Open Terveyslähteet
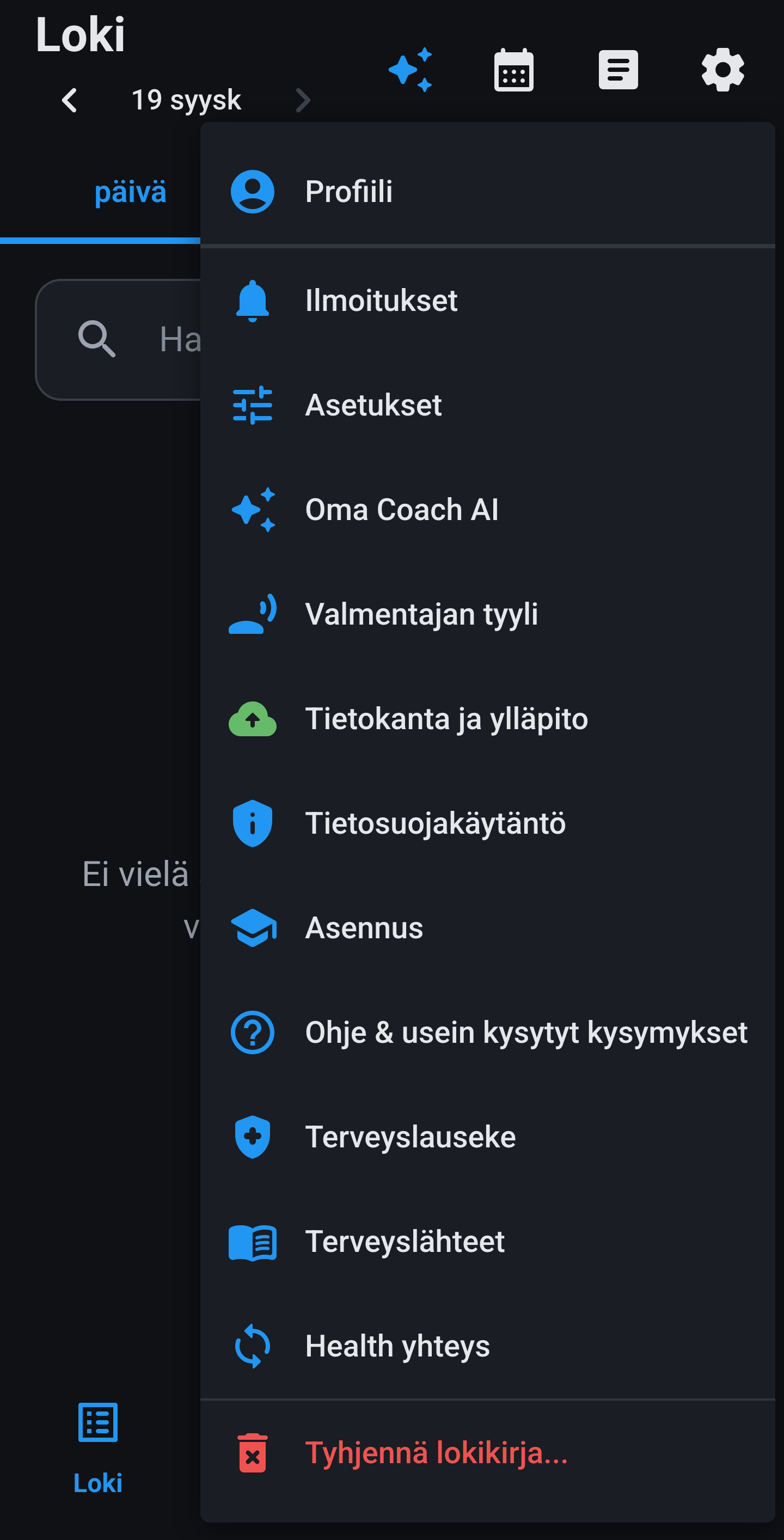784x1540 pixels. (488, 1242)
